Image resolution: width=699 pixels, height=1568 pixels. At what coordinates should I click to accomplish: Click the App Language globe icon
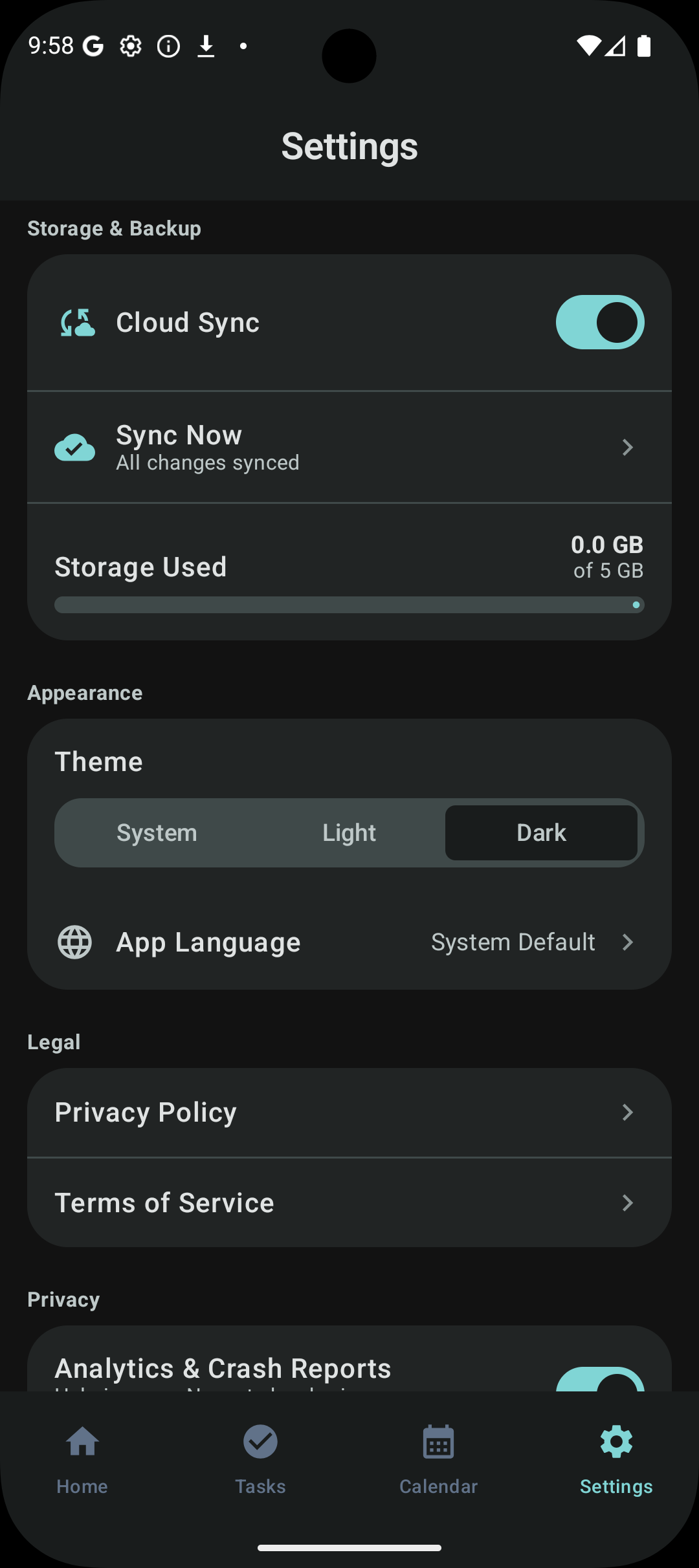coord(74,942)
